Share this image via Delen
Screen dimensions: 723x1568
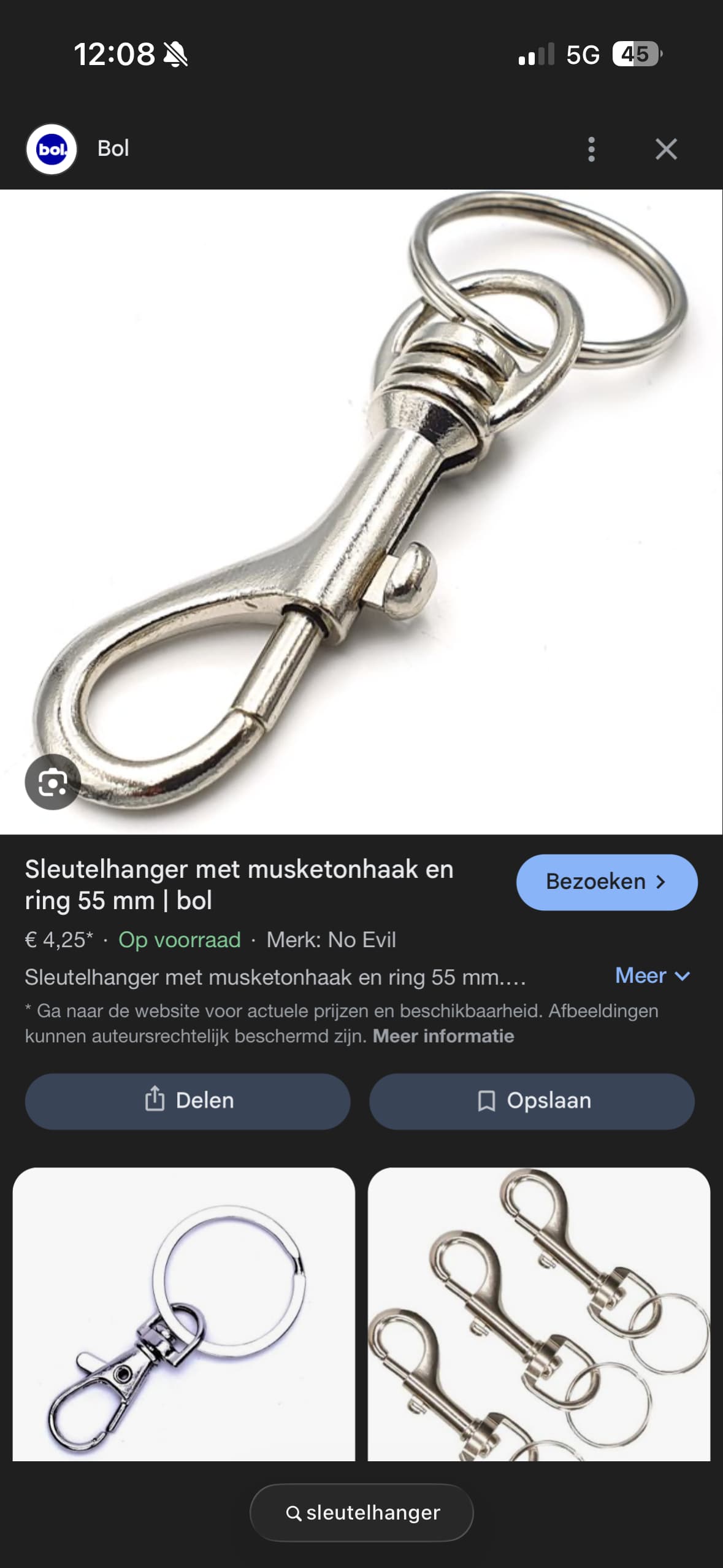188,1101
